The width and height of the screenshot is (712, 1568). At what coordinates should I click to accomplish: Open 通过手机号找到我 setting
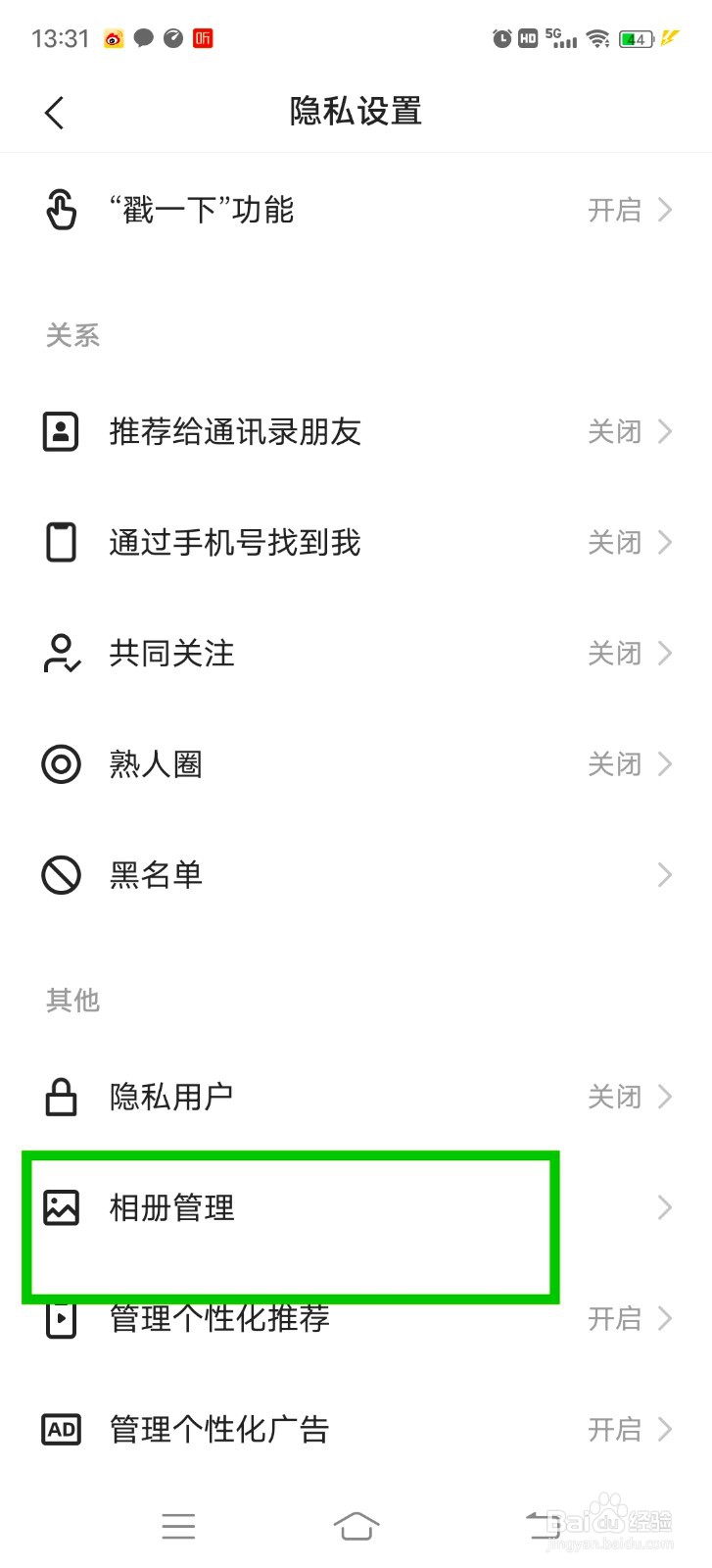(356, 543)
